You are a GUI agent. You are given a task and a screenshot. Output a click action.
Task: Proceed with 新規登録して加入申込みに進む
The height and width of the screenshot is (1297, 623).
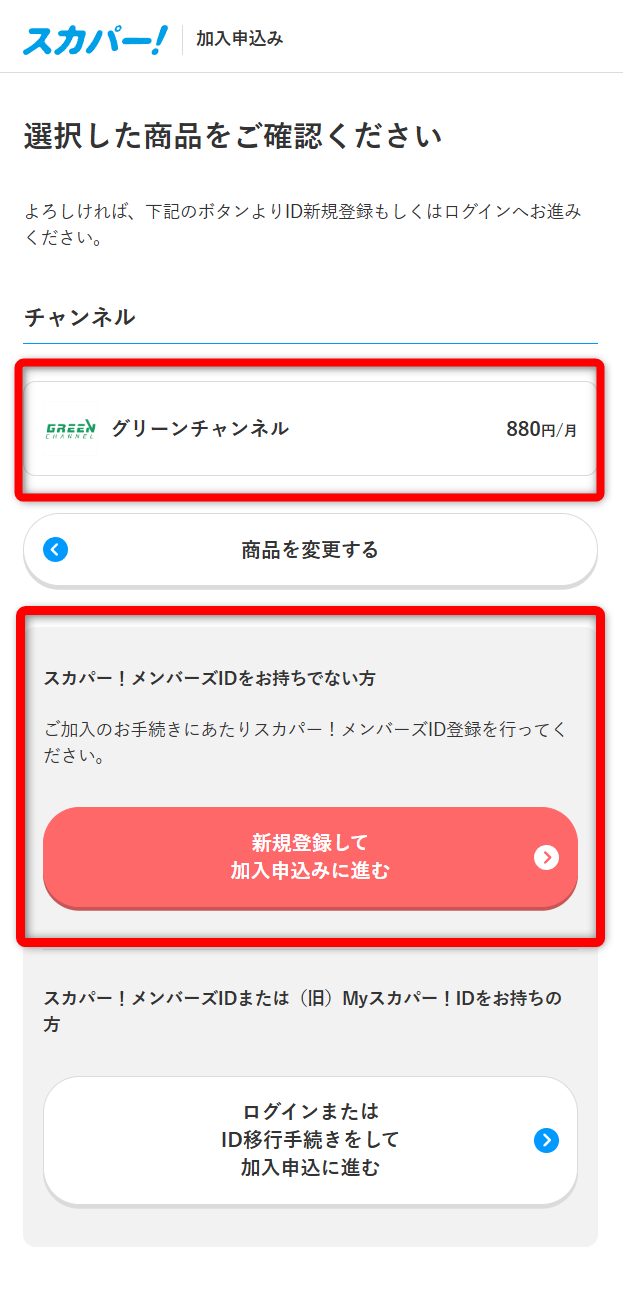310,858
